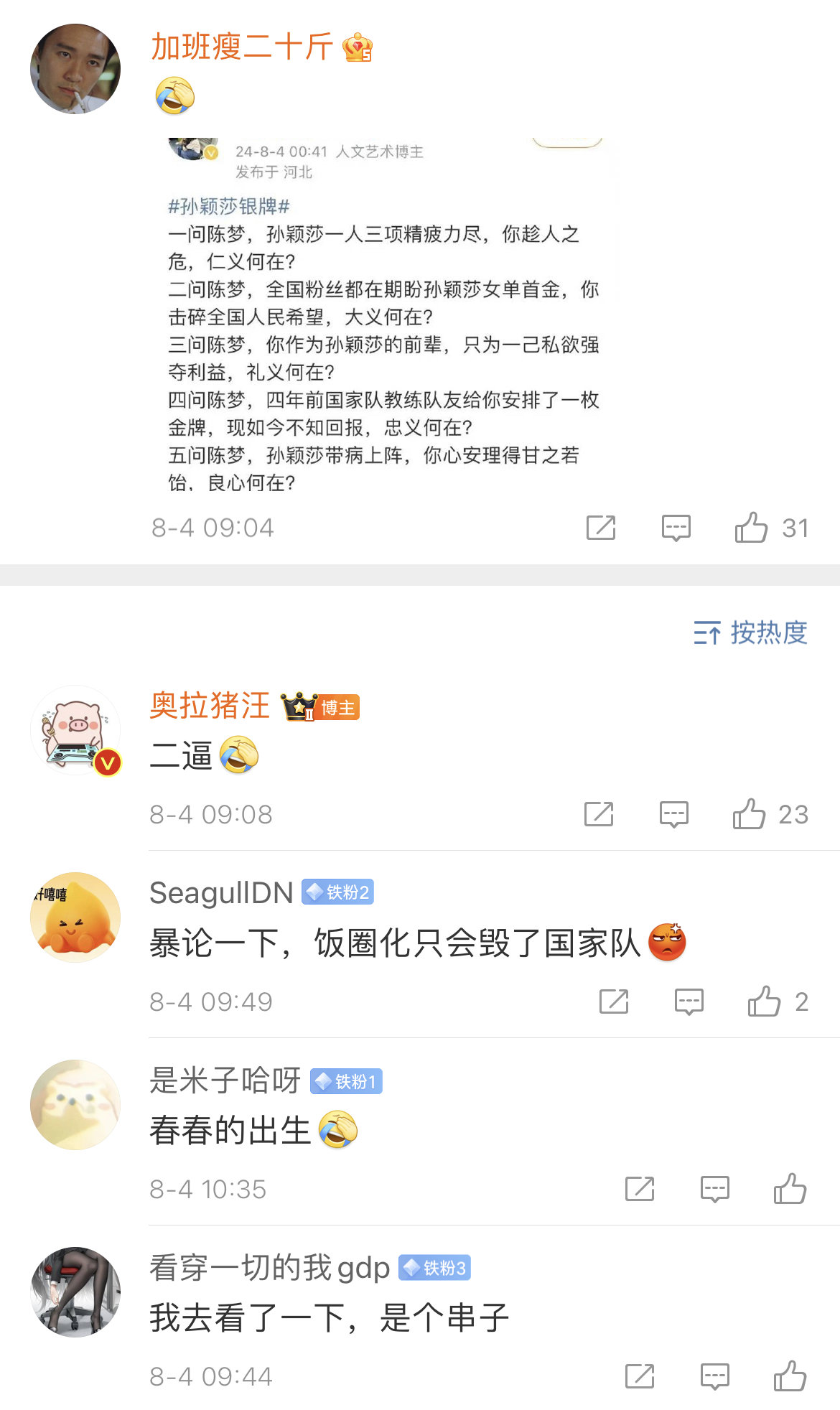Image resolution: width=840 pixels, height=1410 pixels.
Task: Like 加班瘦二十斤's comment with 31 likes
Action: point(752,528)
